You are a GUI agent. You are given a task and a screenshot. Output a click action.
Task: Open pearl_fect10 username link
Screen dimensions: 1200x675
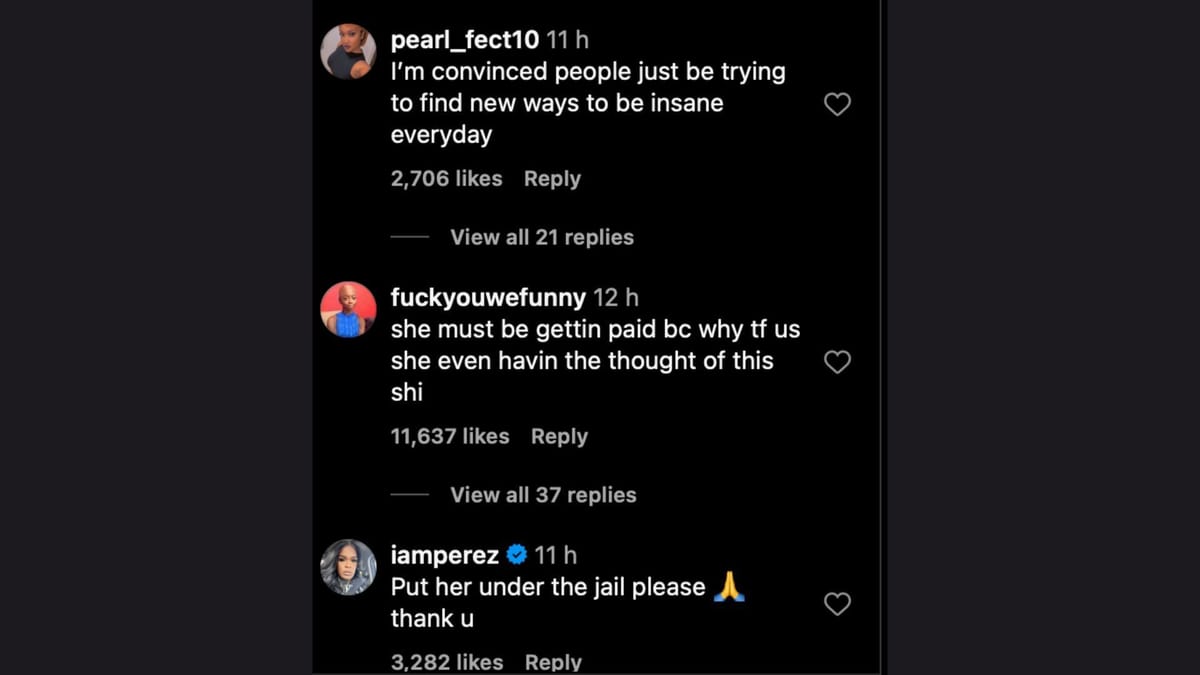point(465,40)
